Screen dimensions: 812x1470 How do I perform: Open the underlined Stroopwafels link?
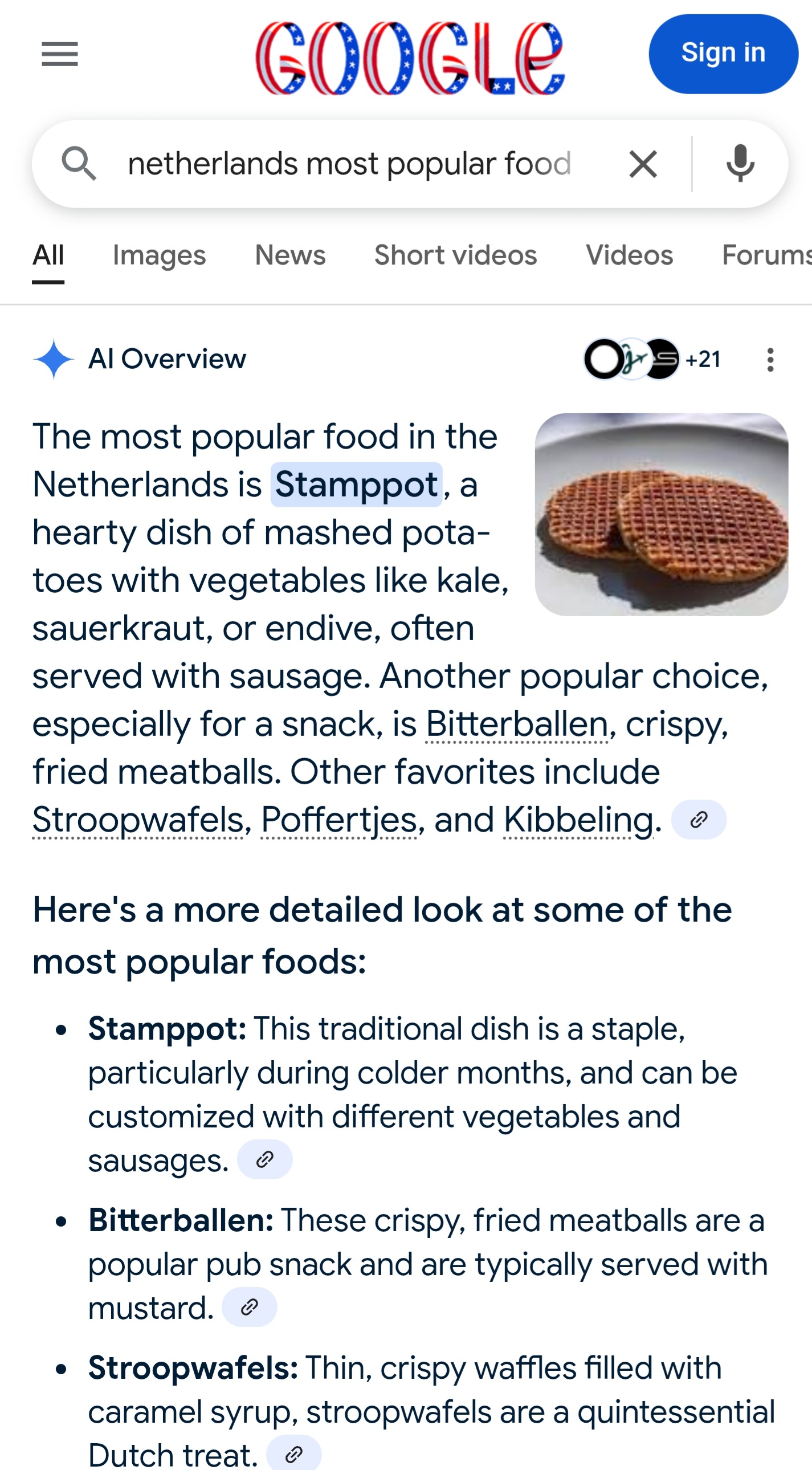pos(138,821)
